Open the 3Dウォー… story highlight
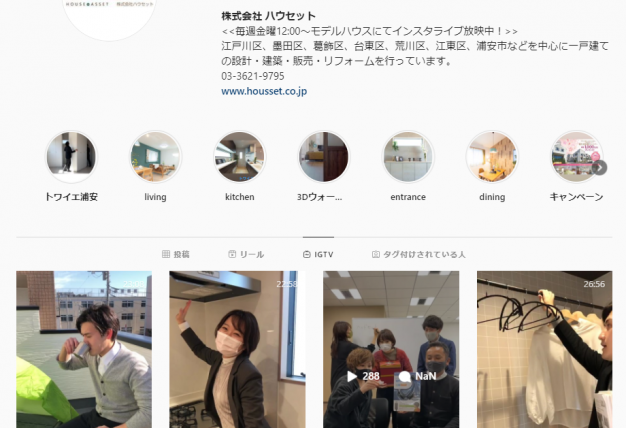This screenshot has width=626, height=428. pos(324,157)
